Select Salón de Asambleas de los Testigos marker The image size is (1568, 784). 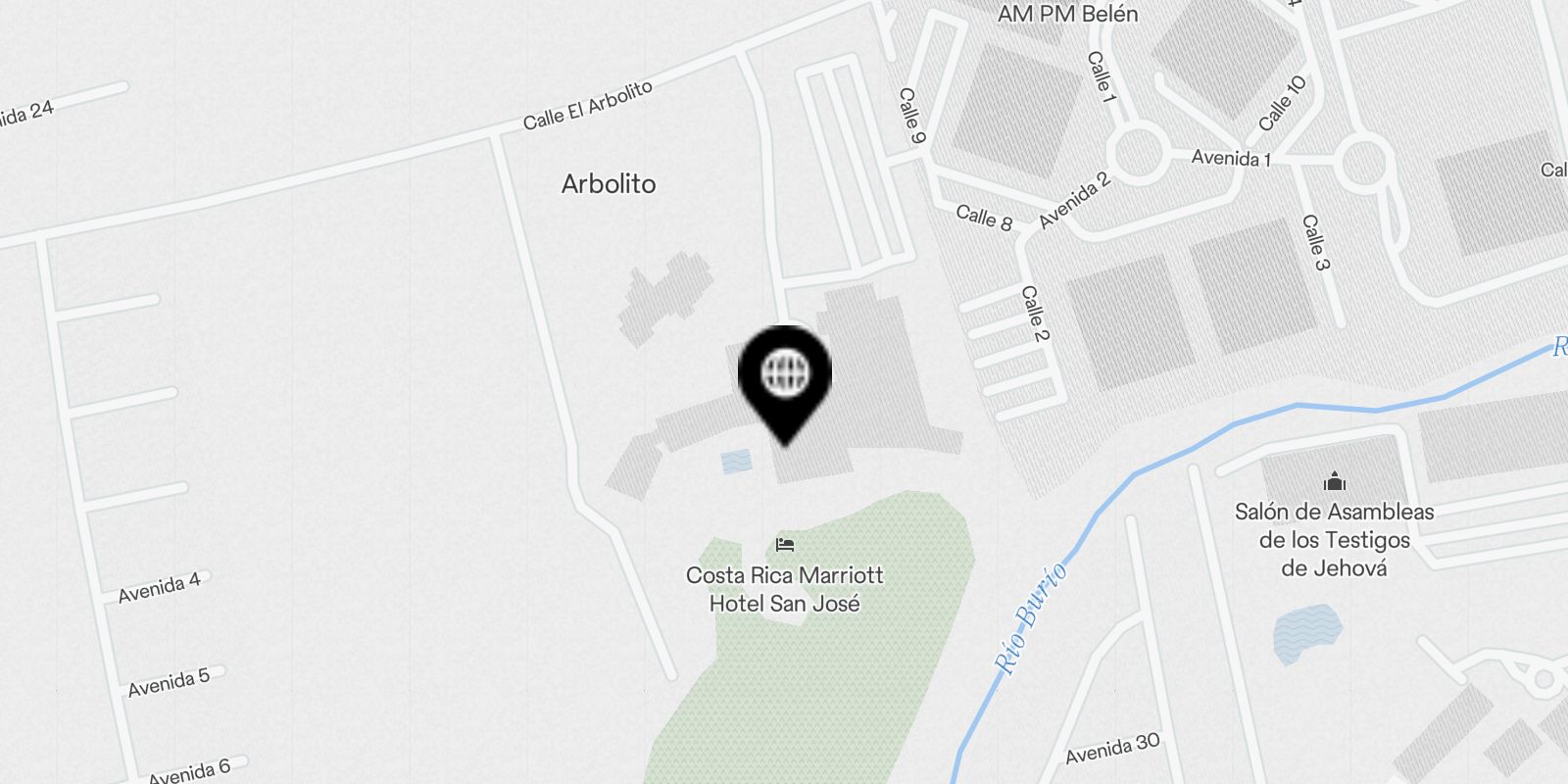[x=1334, y=482]
